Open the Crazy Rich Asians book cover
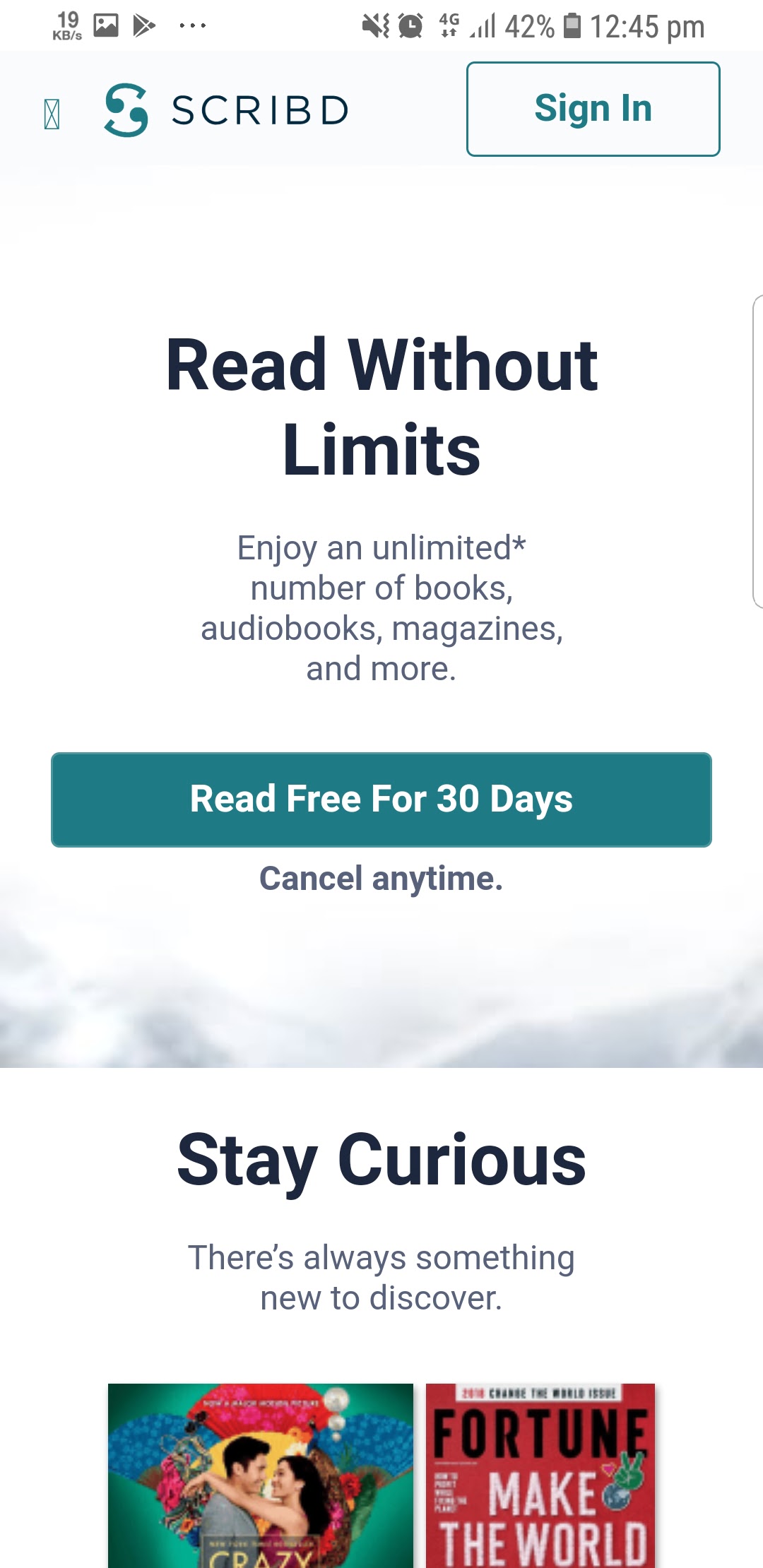 [260, 1475]
